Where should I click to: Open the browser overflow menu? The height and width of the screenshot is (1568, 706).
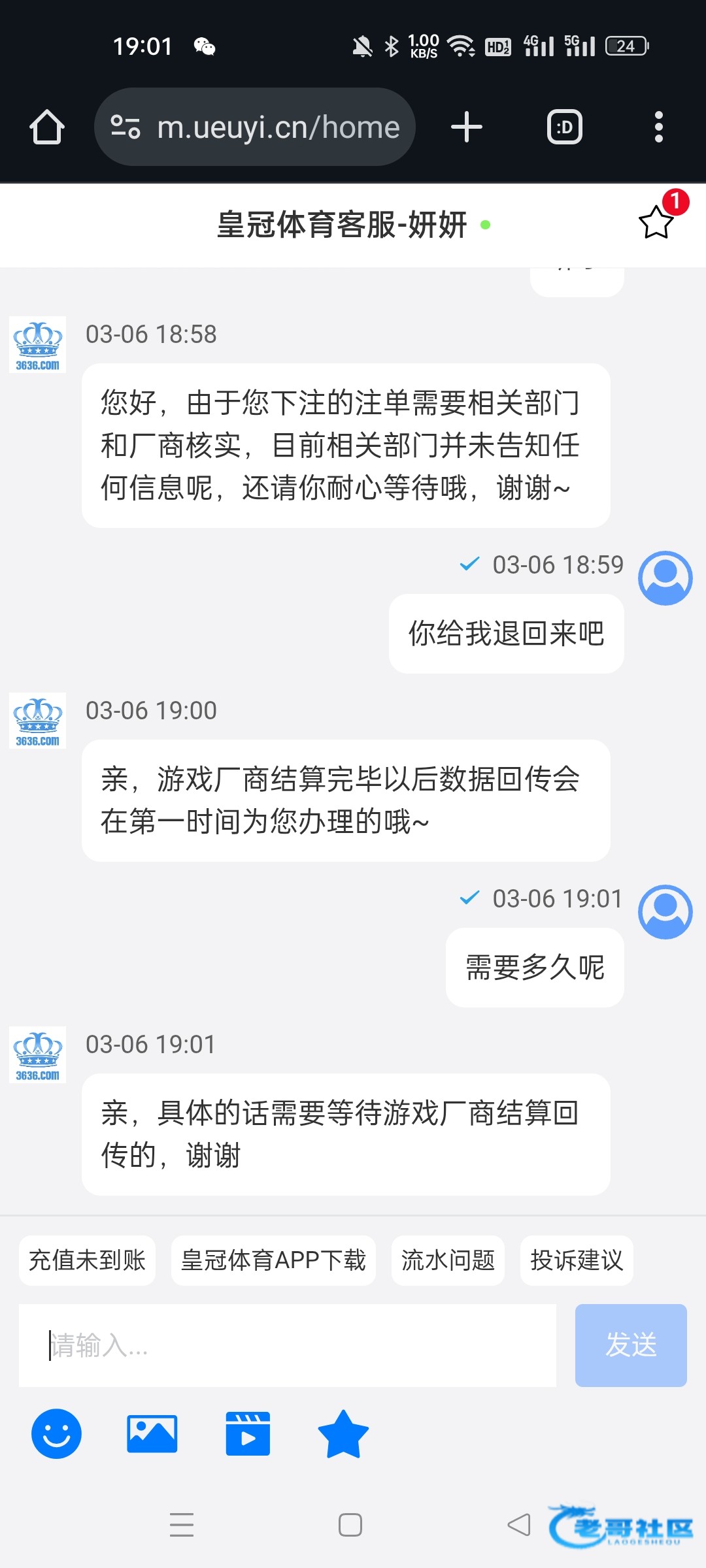coord(658,127)
